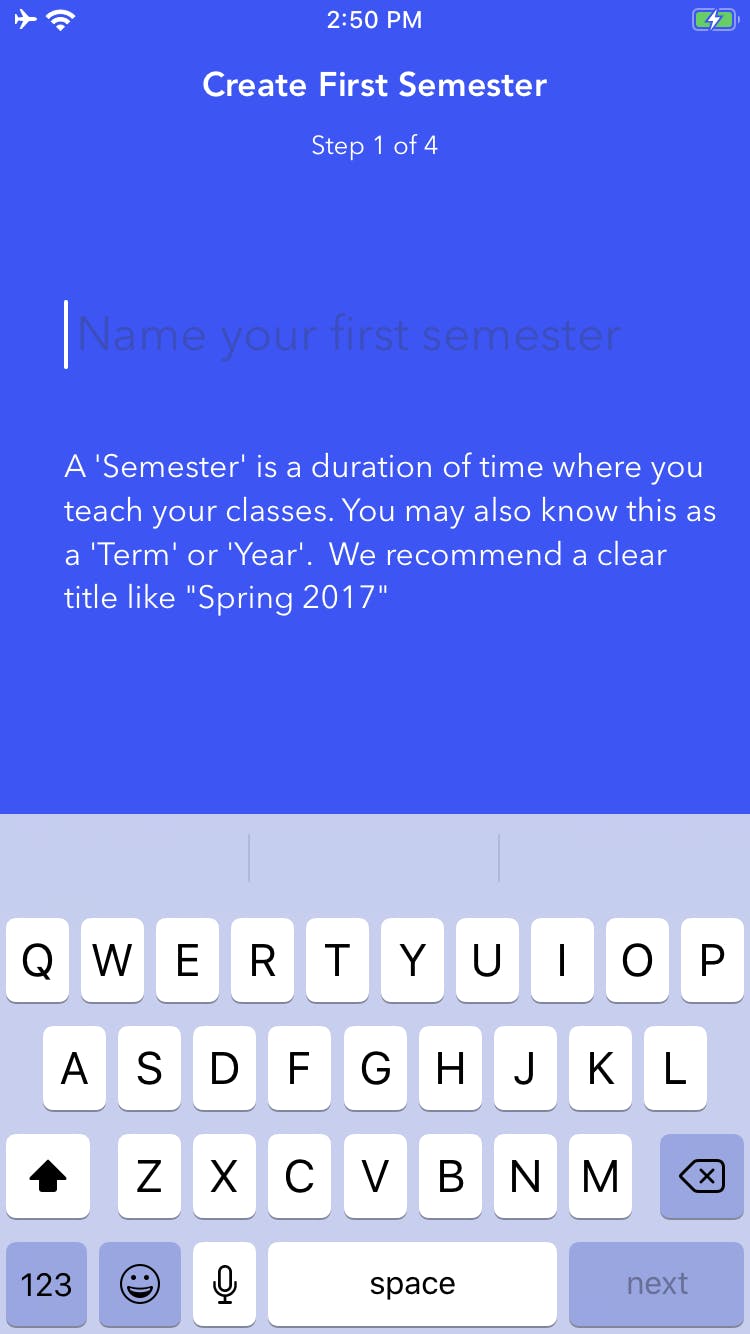Hit the backspace key
750x1334 pixels.
point(702,1177)
